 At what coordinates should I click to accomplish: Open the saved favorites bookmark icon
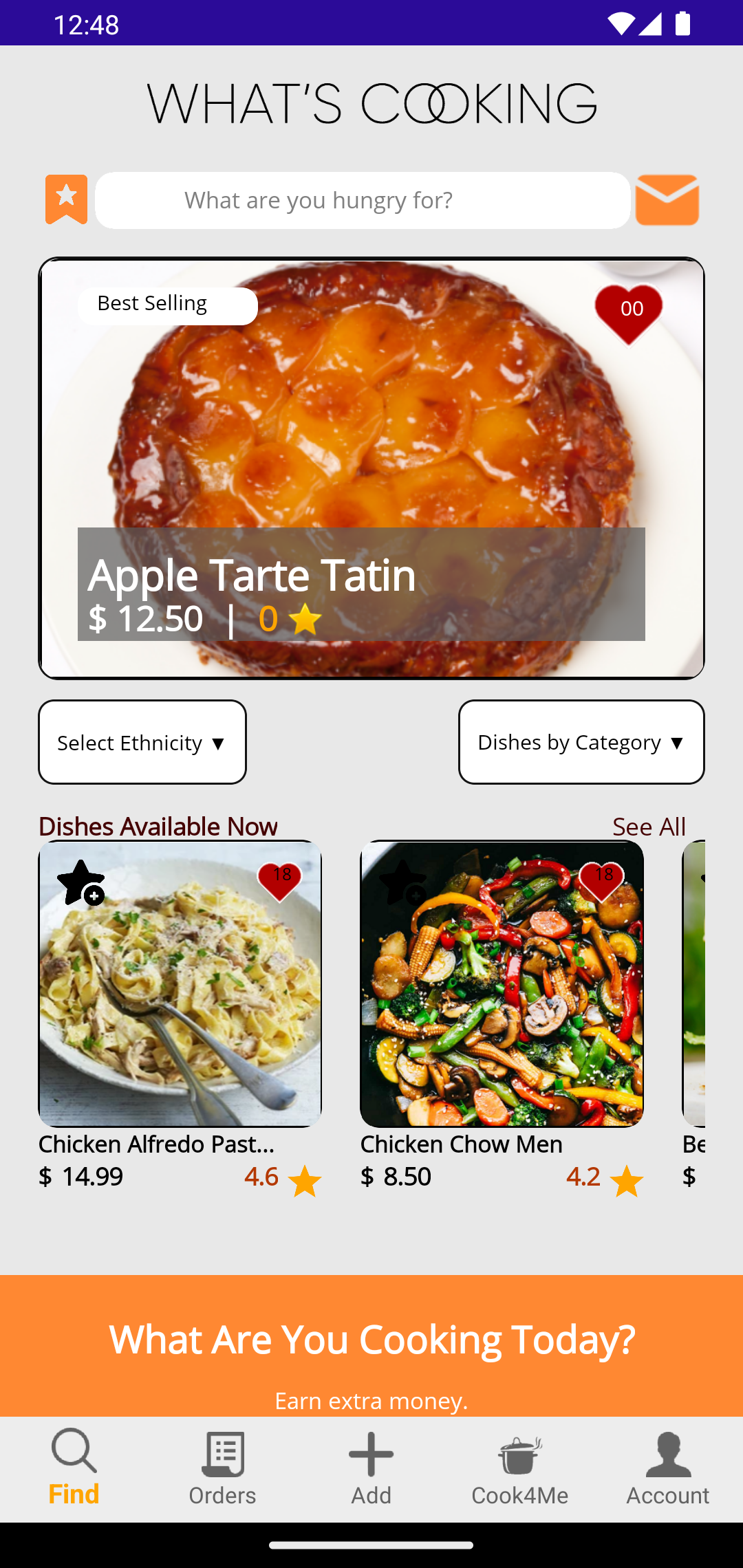coord(66,199)
